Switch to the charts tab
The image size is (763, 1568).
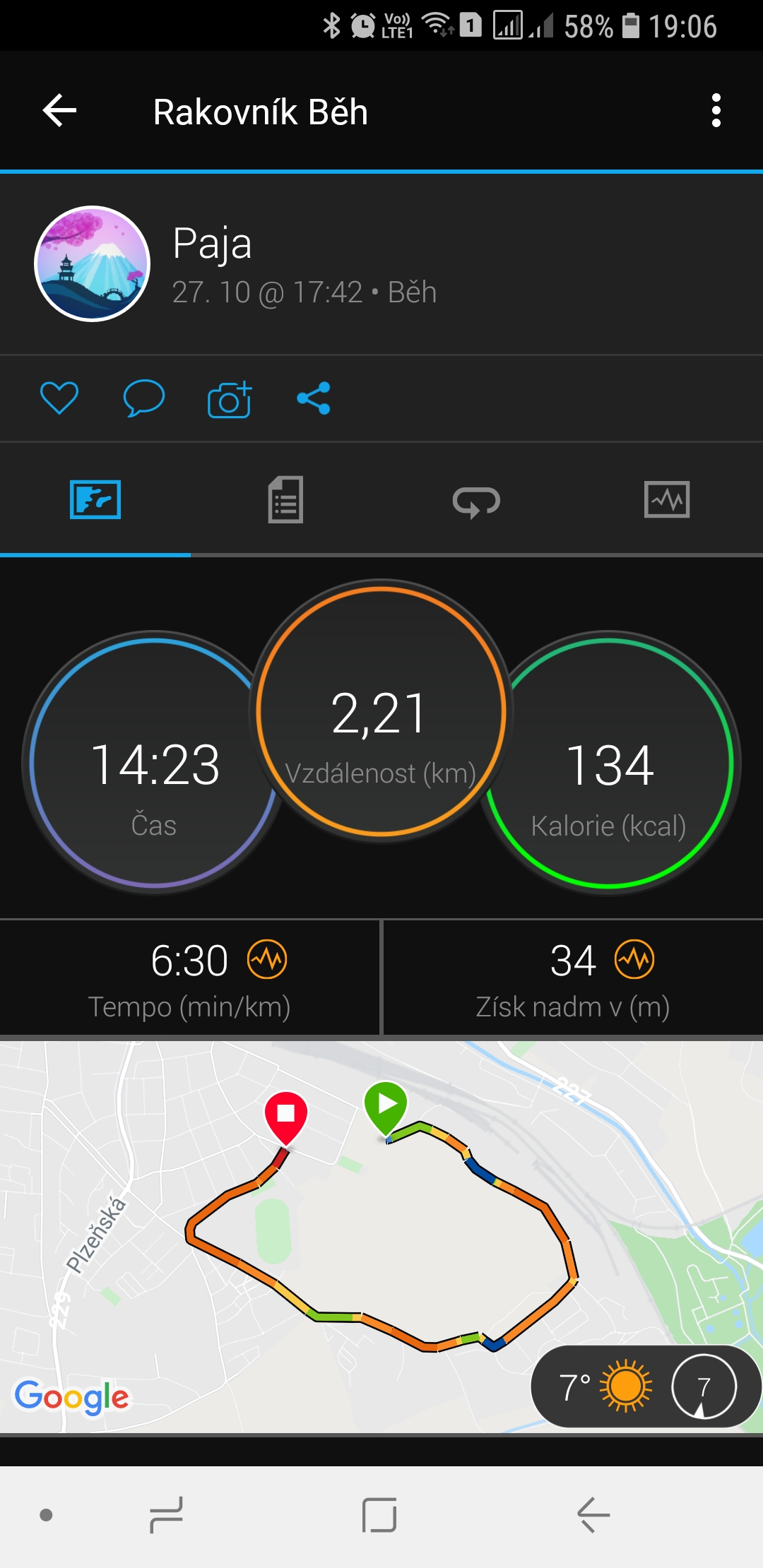pyautogui.click(x=667, y=499)
